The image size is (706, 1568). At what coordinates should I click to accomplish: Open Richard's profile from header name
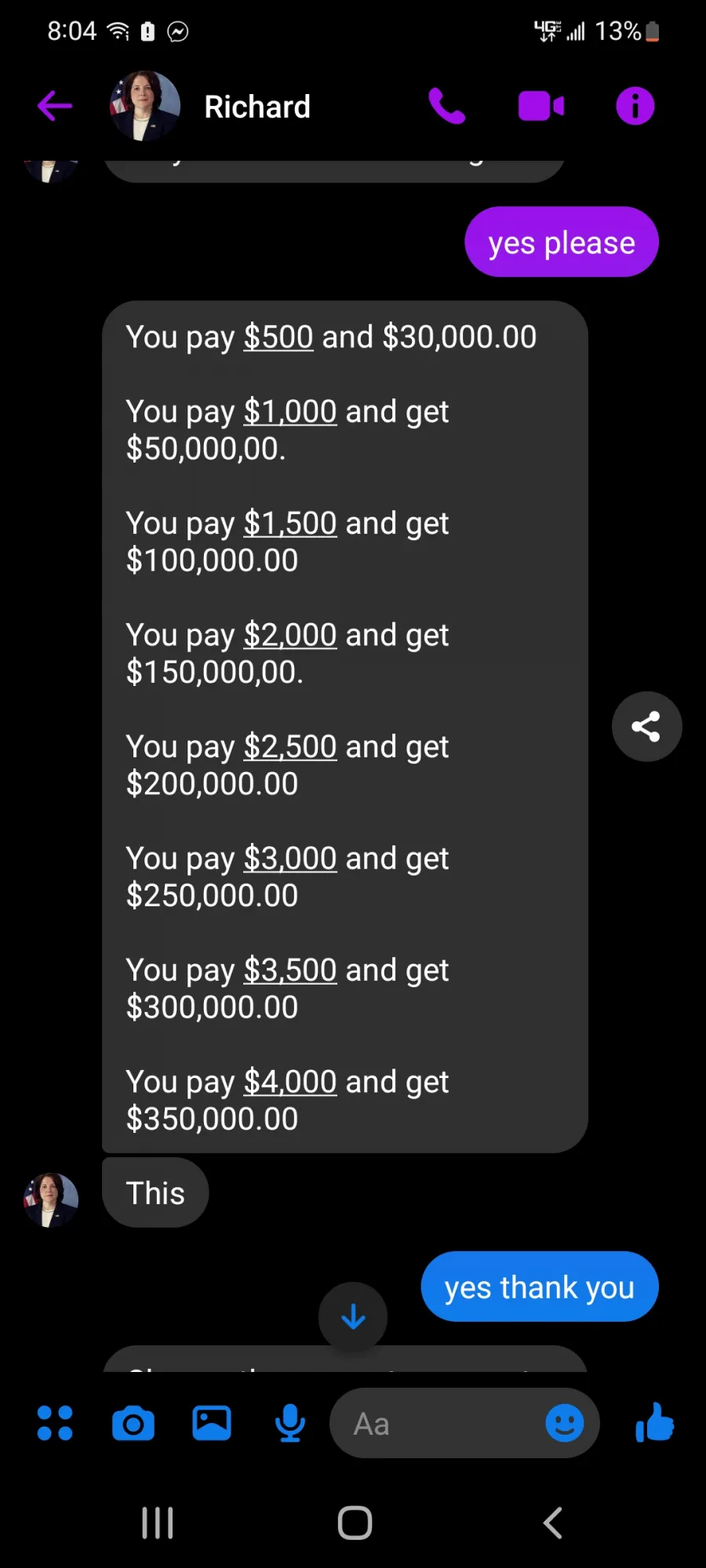coord(257,107)
